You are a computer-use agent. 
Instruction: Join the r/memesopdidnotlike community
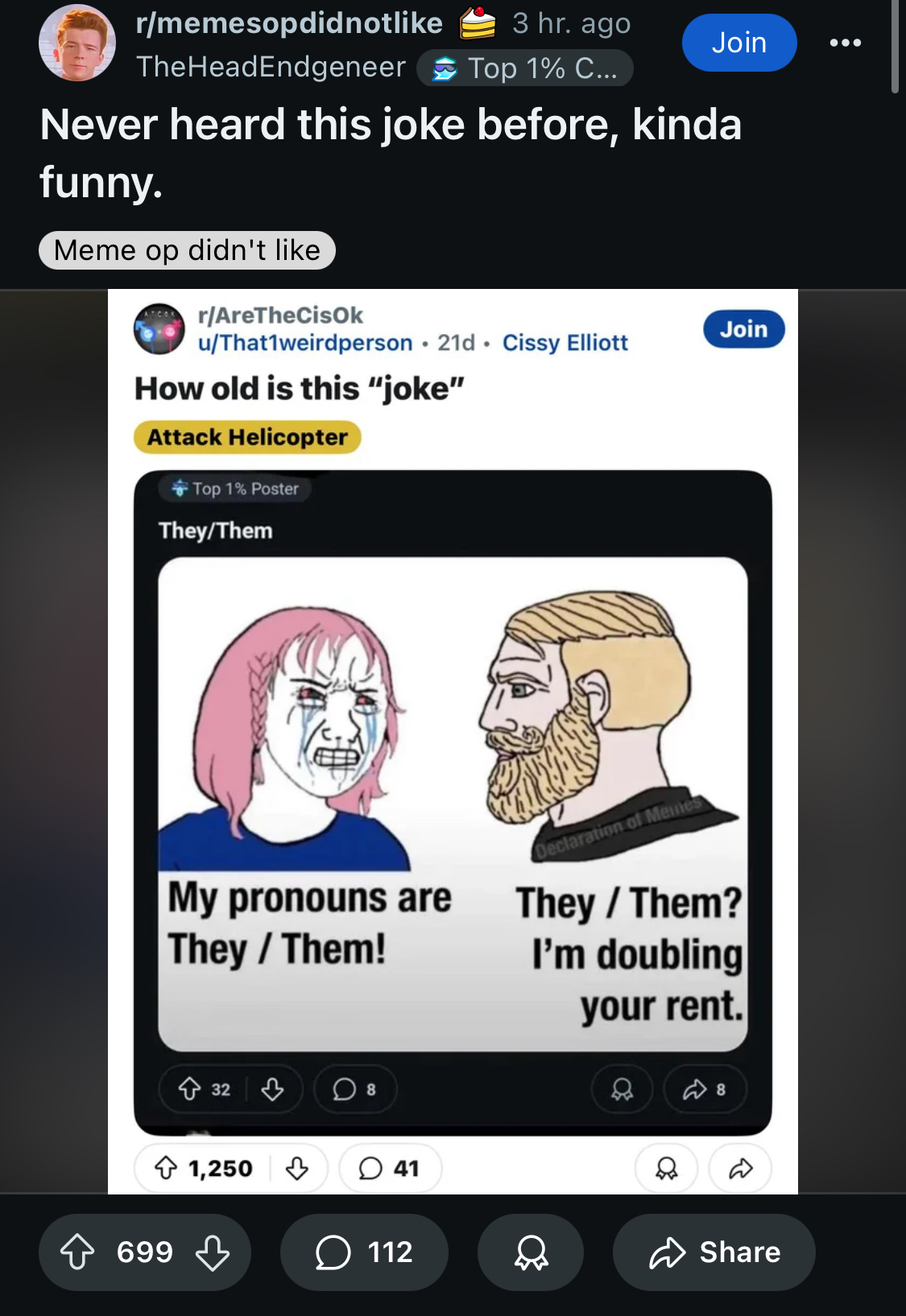click(x=738, y=43)
